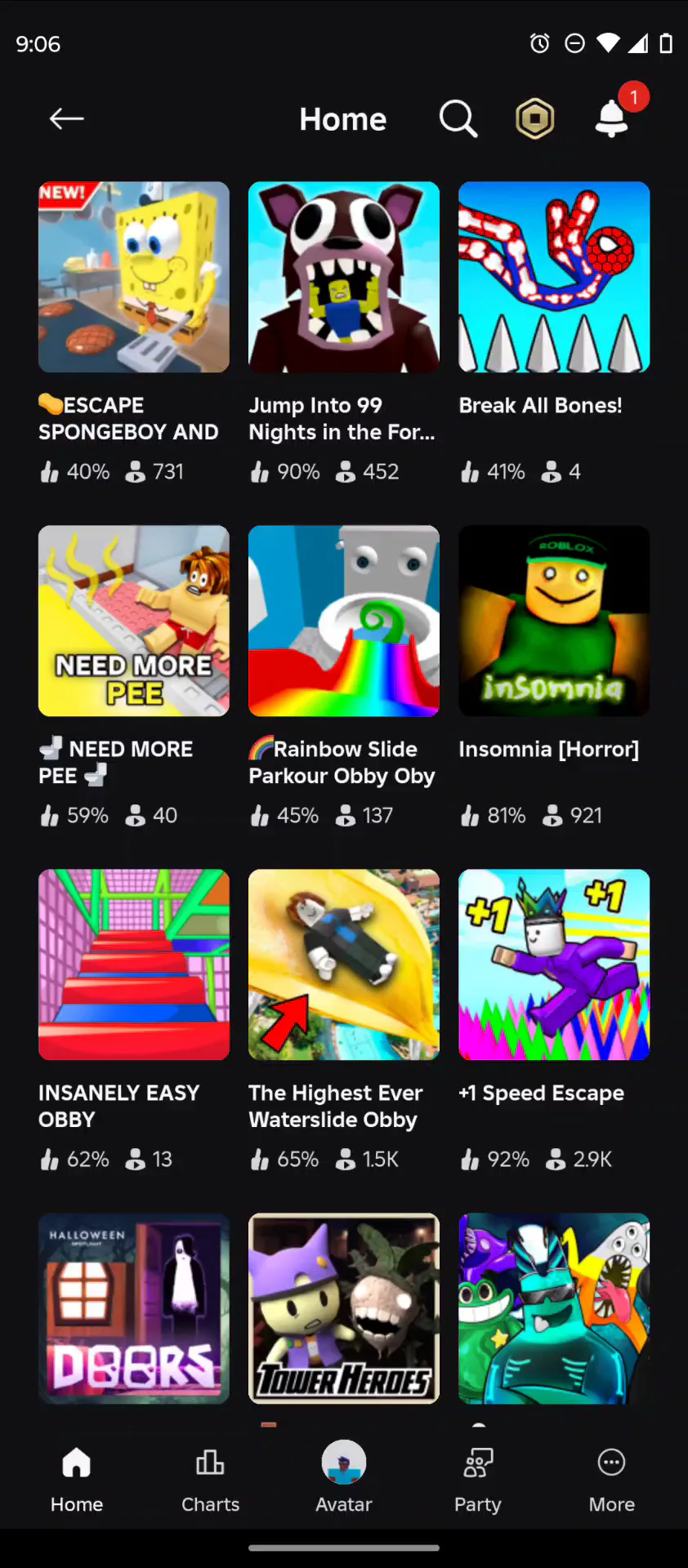Select the +1 Speed Escape game
Screen dimensions: 688x1568
[x=554, y=964]
